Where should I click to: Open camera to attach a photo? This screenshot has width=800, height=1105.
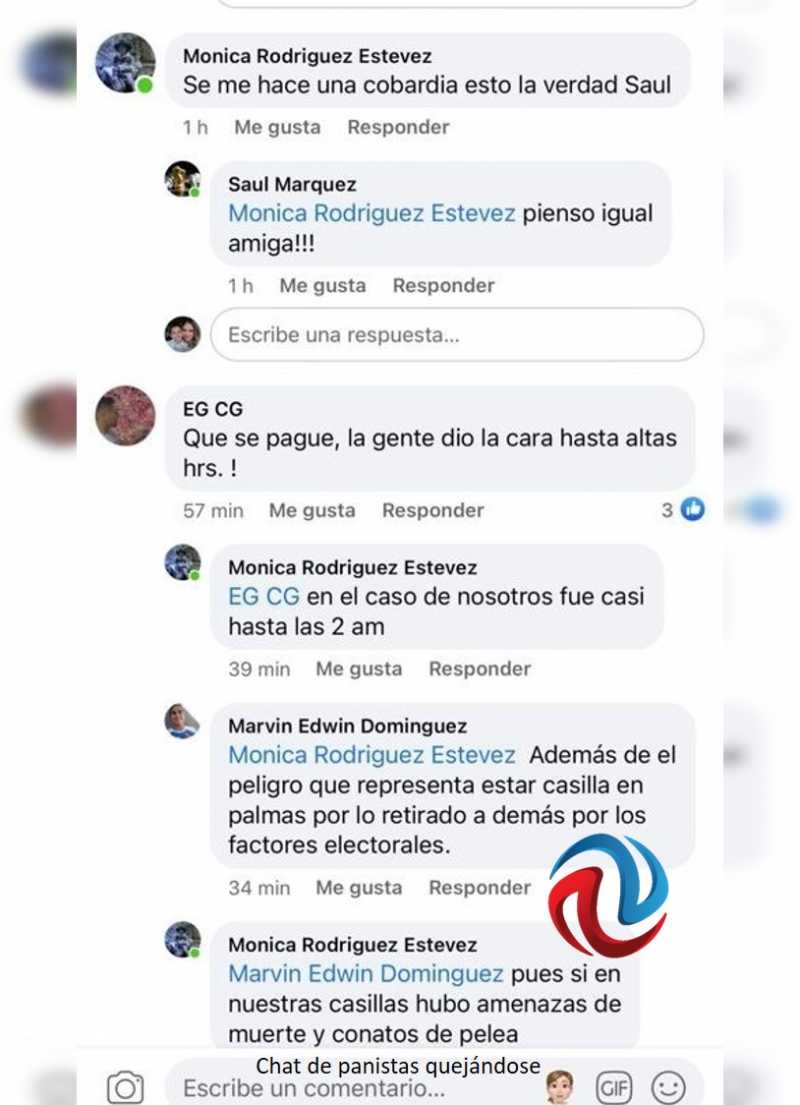(125, 1088)
